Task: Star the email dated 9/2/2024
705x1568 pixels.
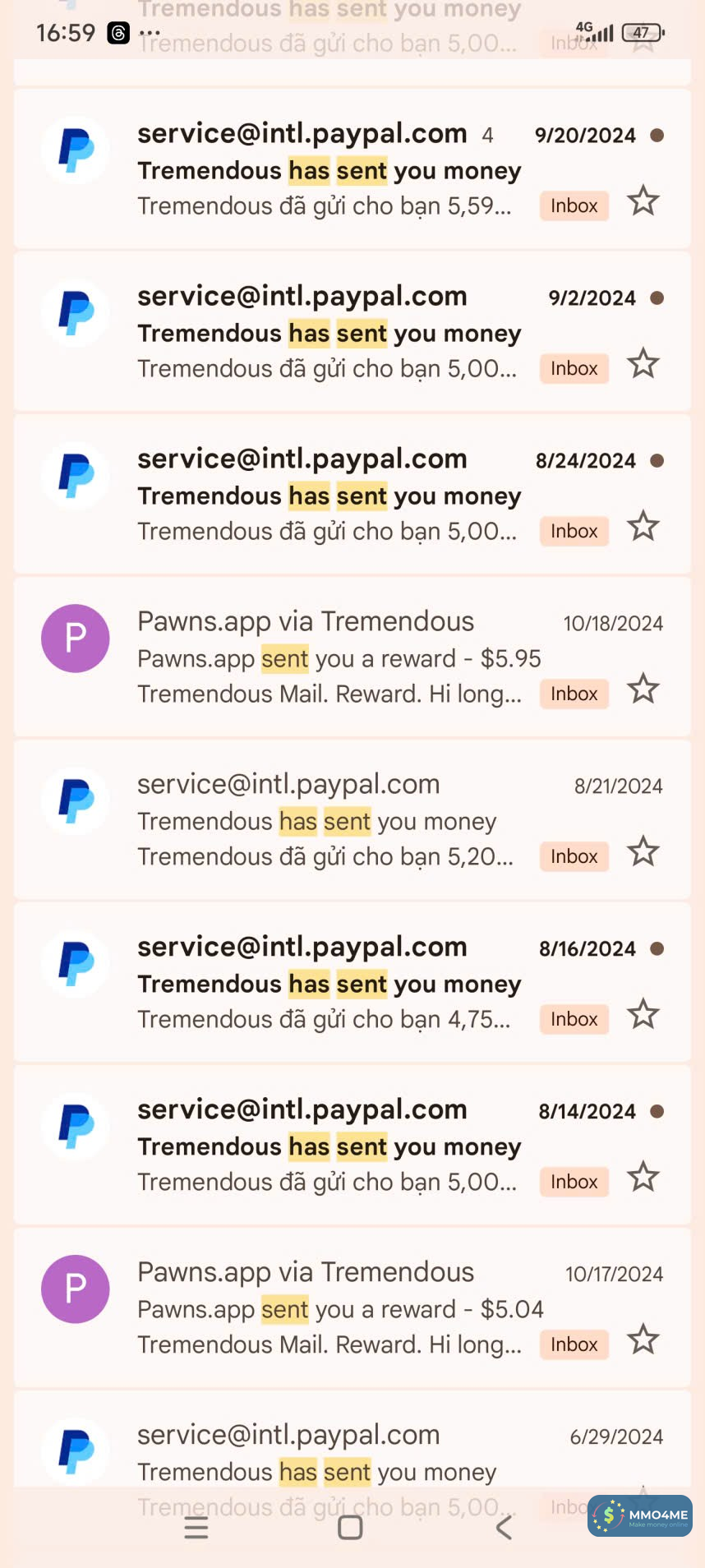Action: tap(643, 363)
